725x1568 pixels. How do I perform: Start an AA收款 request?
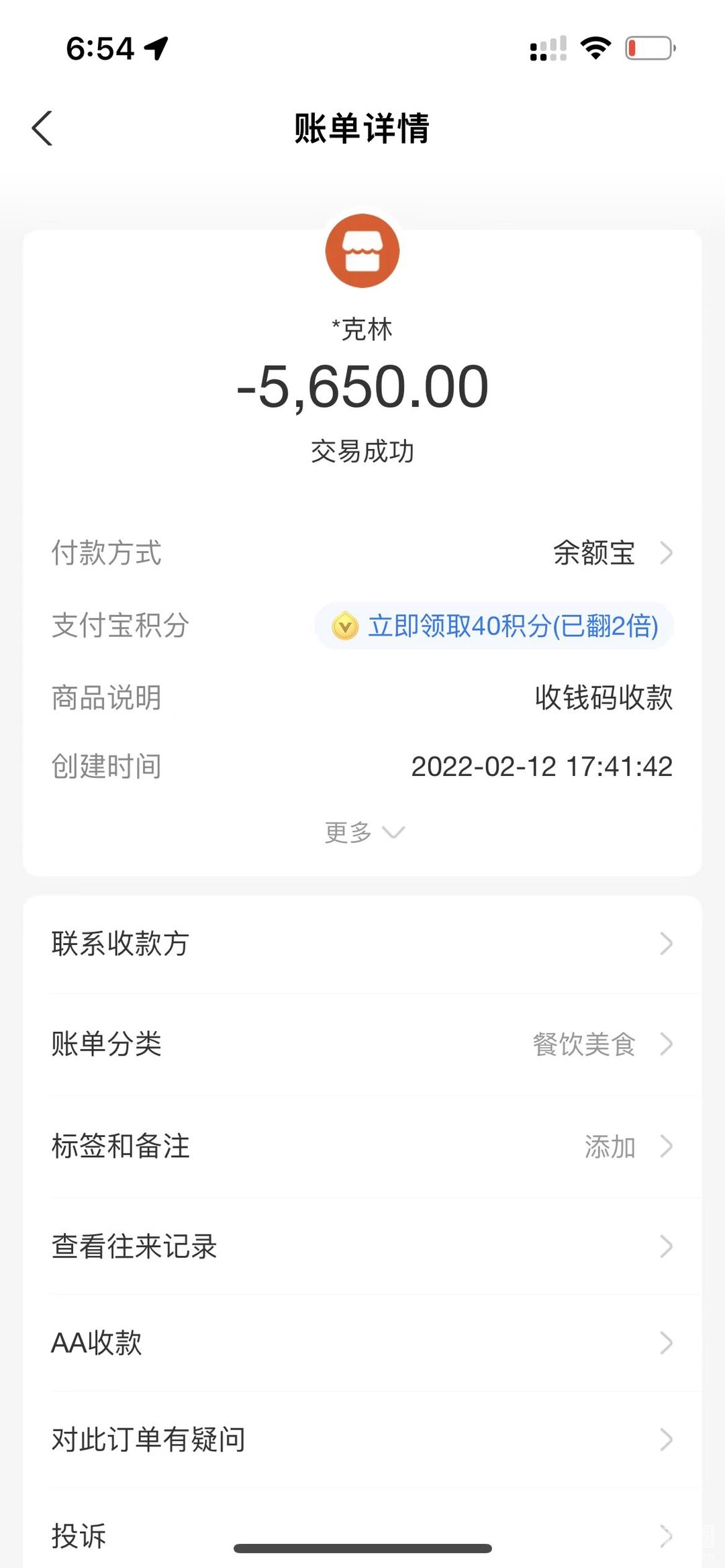362,1343
